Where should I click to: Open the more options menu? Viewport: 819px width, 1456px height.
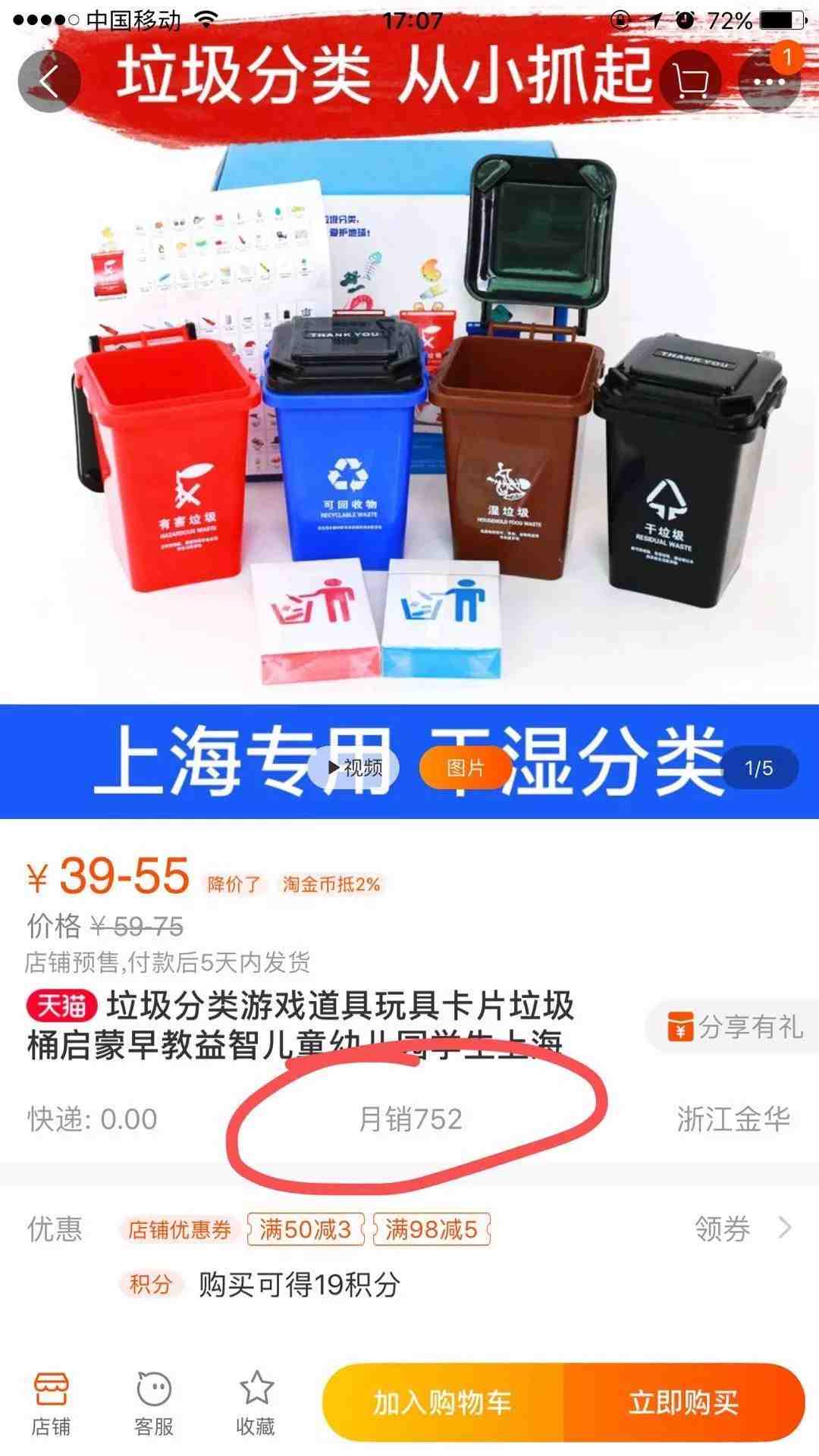coord(769,81)
